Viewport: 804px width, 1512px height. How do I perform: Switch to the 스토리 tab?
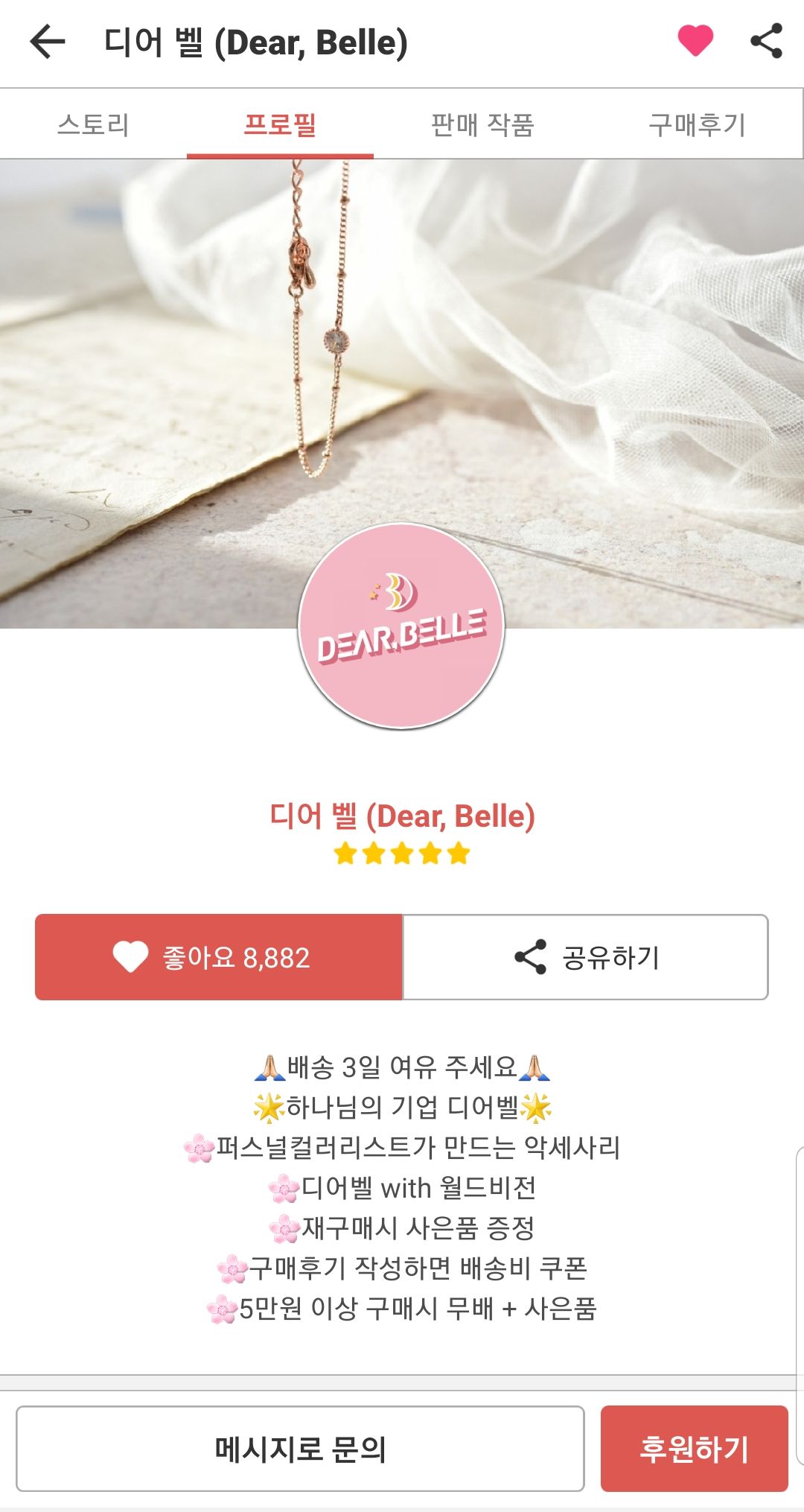point(94,124)
